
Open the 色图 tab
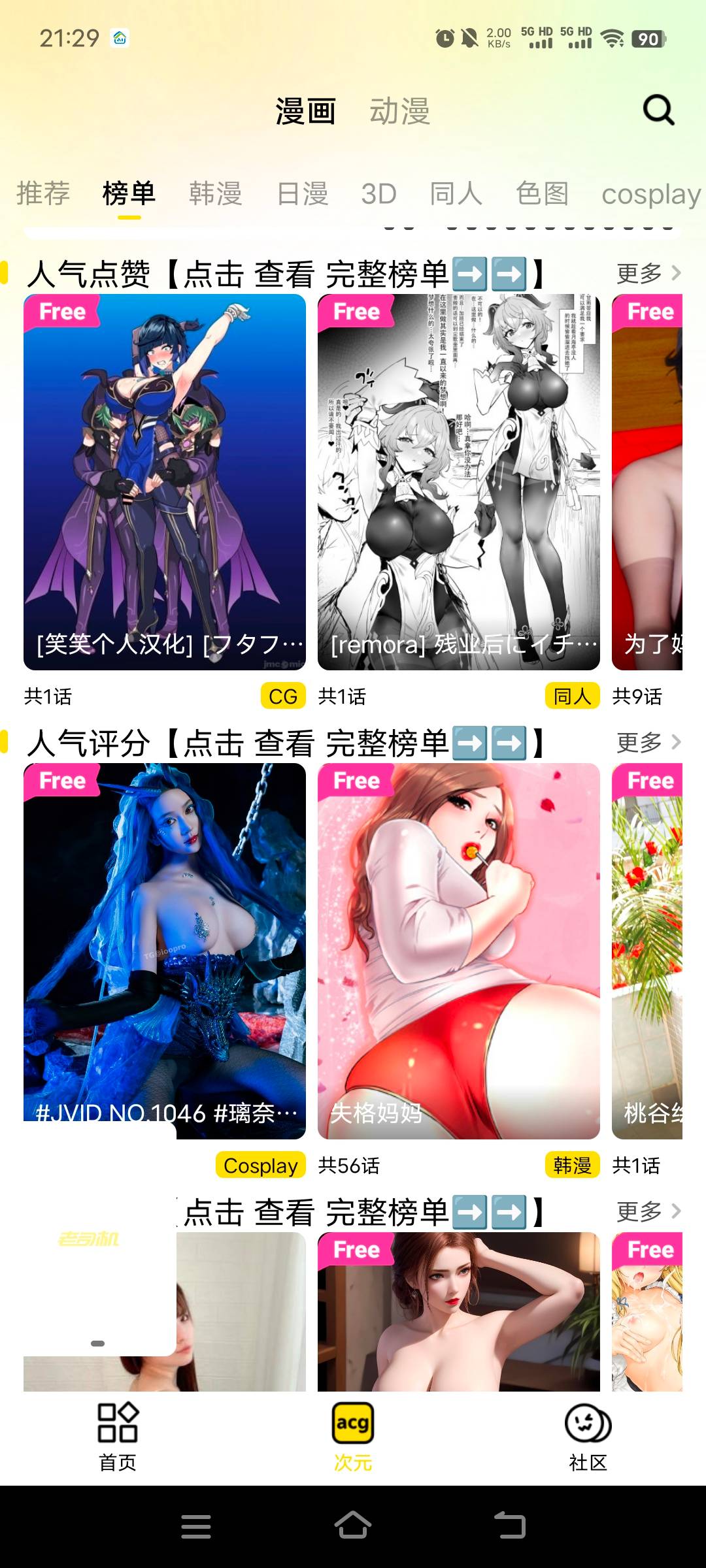[542, 193]
